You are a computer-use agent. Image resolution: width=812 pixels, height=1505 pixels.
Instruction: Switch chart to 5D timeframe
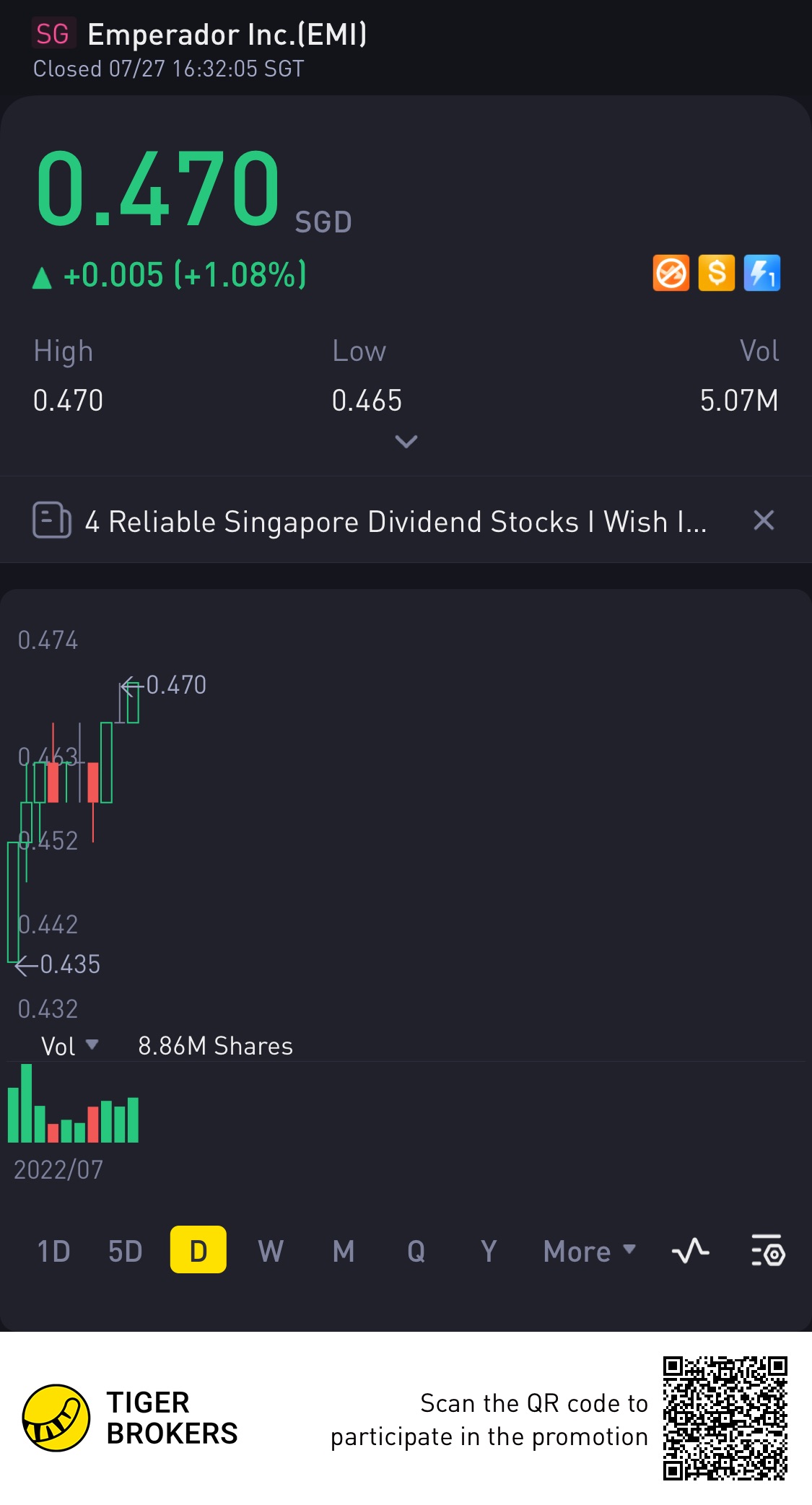(126, 1251)
